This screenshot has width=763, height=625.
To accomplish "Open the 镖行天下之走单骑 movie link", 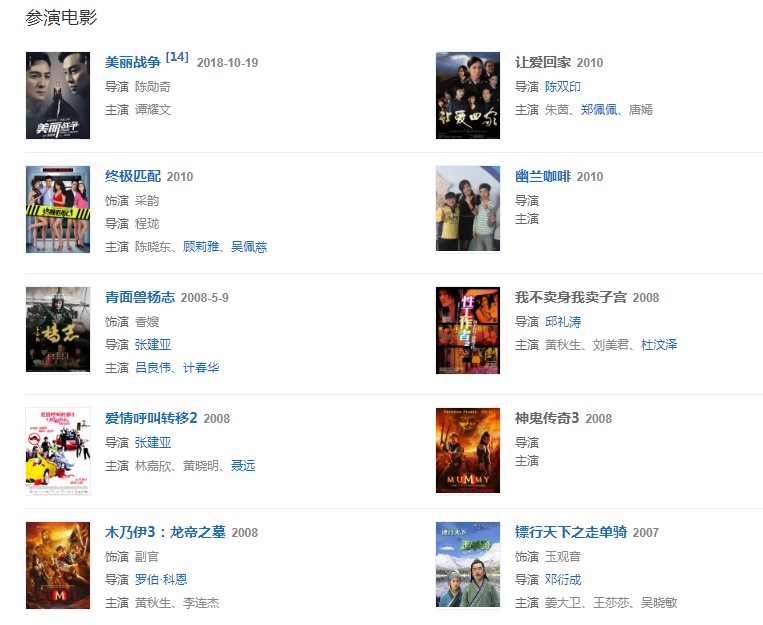I will click(571, 532).
